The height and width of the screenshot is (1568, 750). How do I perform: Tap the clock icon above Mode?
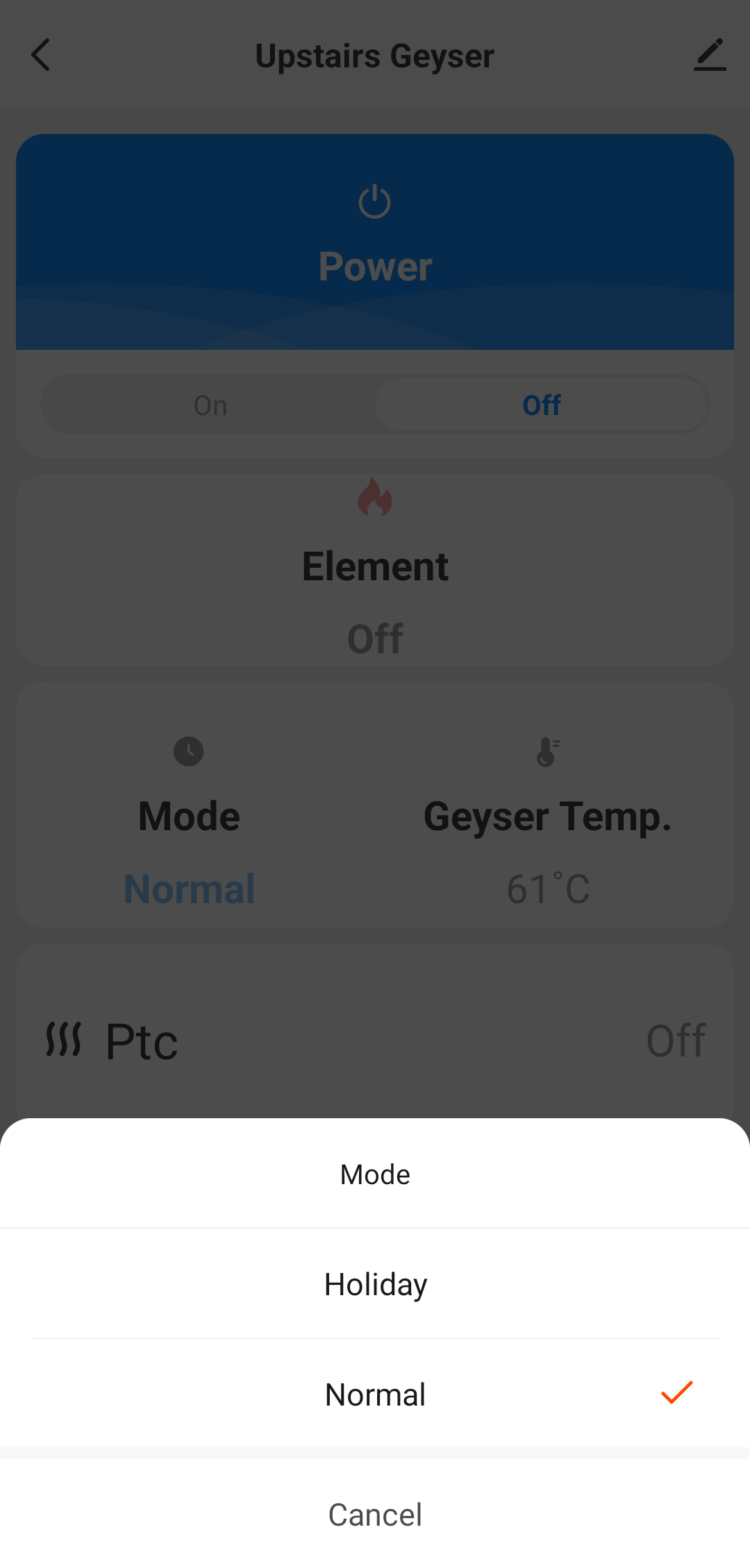[x=187, y=752]
